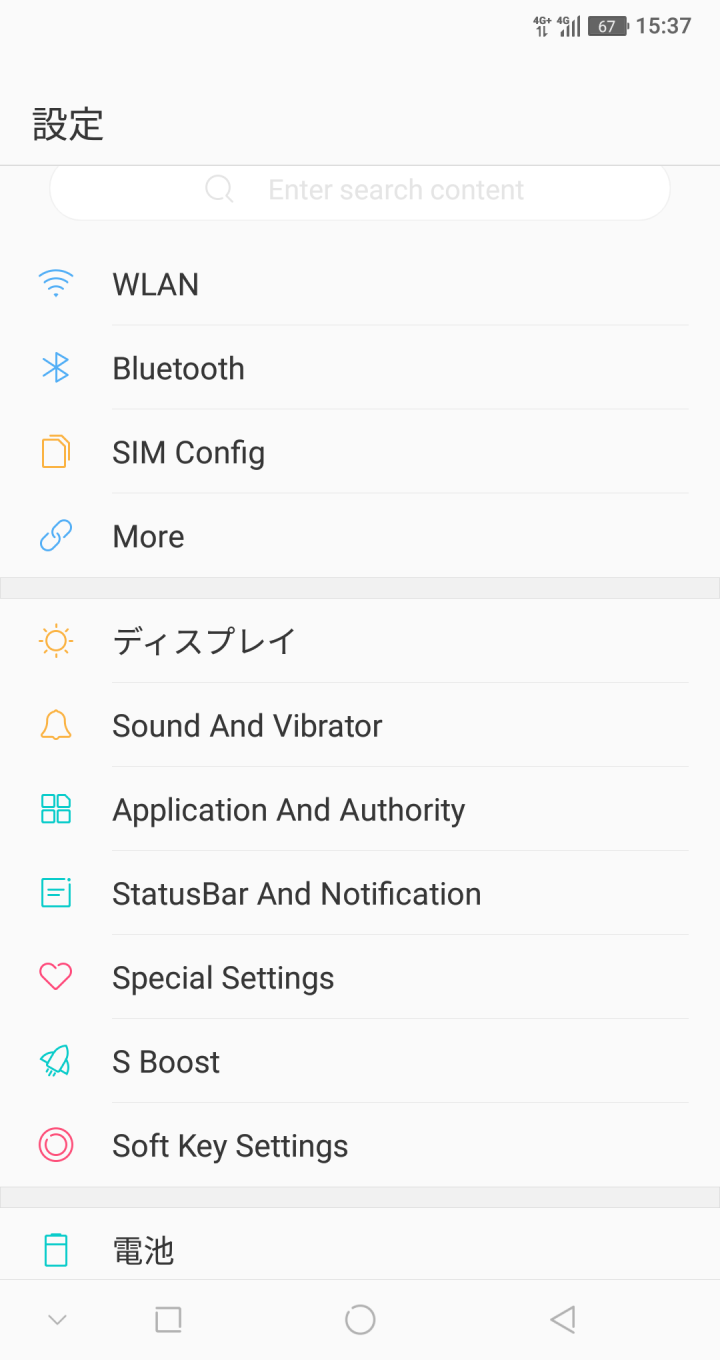The width and height of the screenshot is (720, 1360).
Task: Tap the Enter search content field
Action: point(360,192)
